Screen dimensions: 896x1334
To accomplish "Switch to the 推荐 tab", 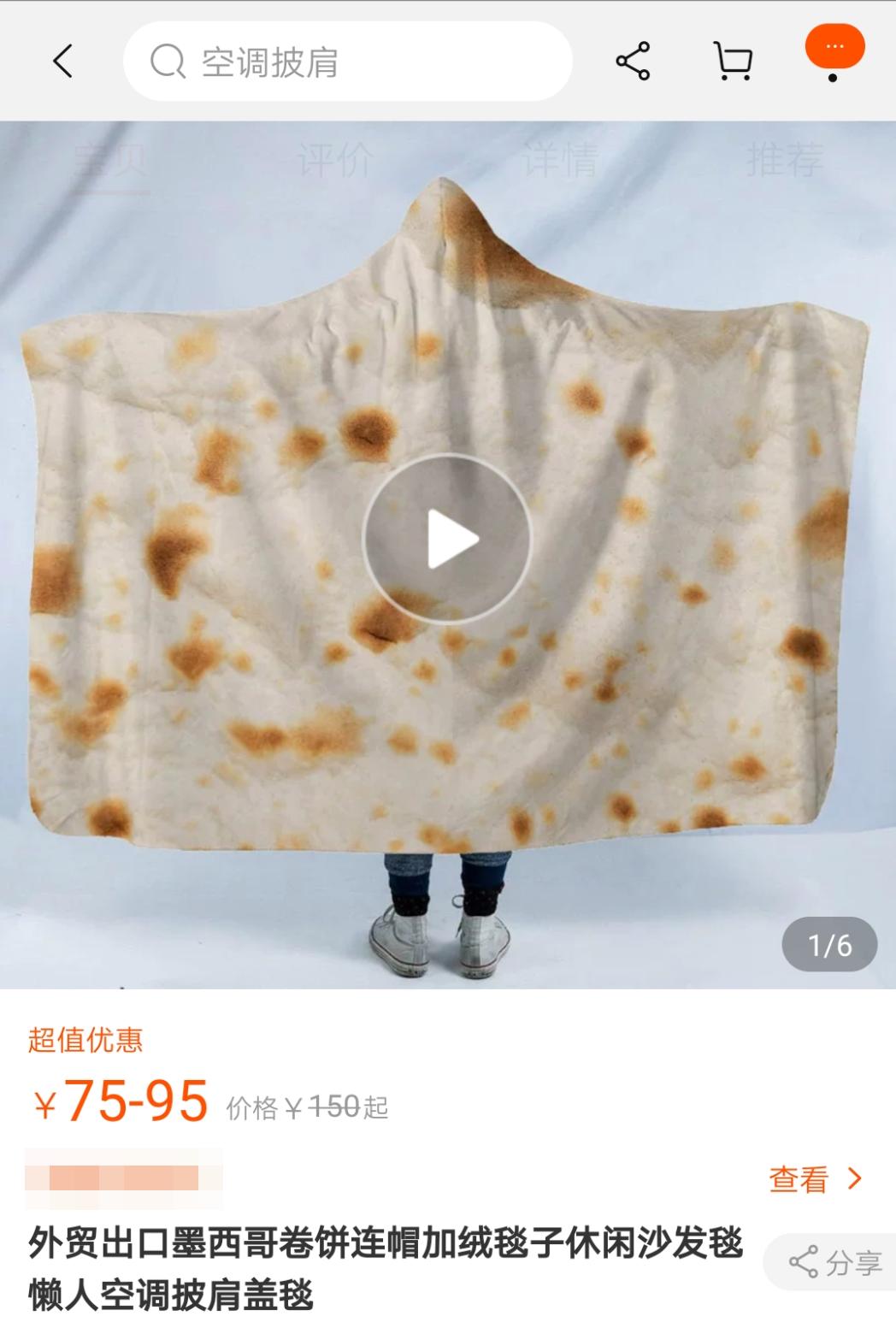I will 785,160.
